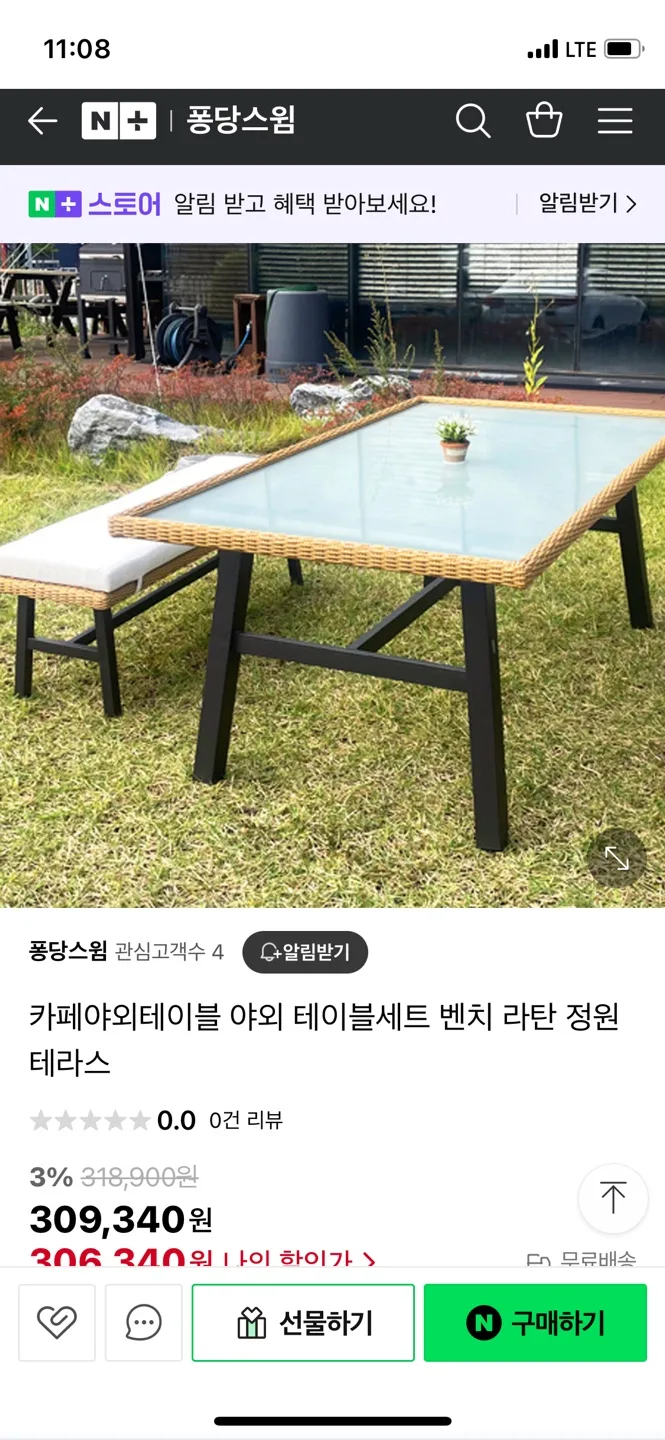
Task: Open the hamburger menu
Action: [x=615, y=122]
